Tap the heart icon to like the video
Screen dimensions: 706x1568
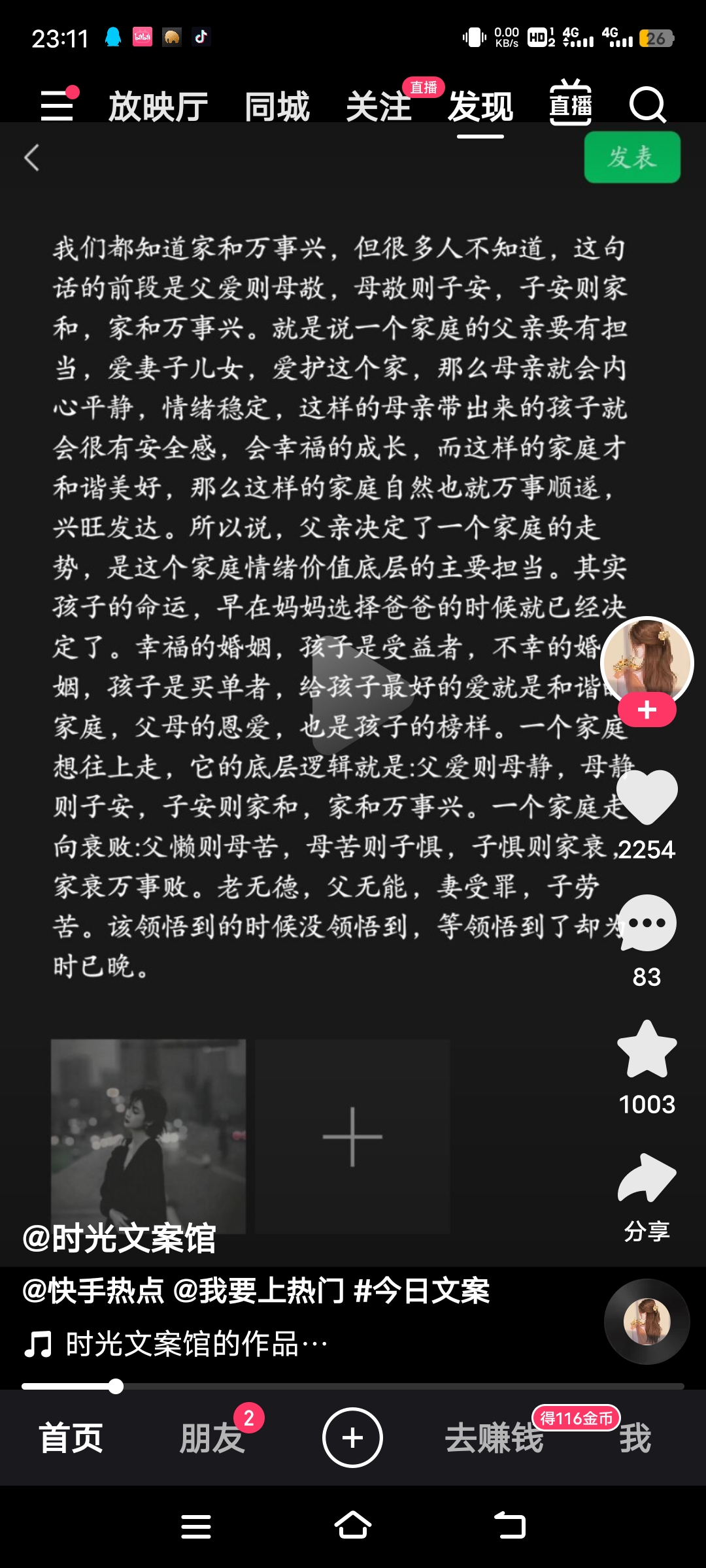647,798
